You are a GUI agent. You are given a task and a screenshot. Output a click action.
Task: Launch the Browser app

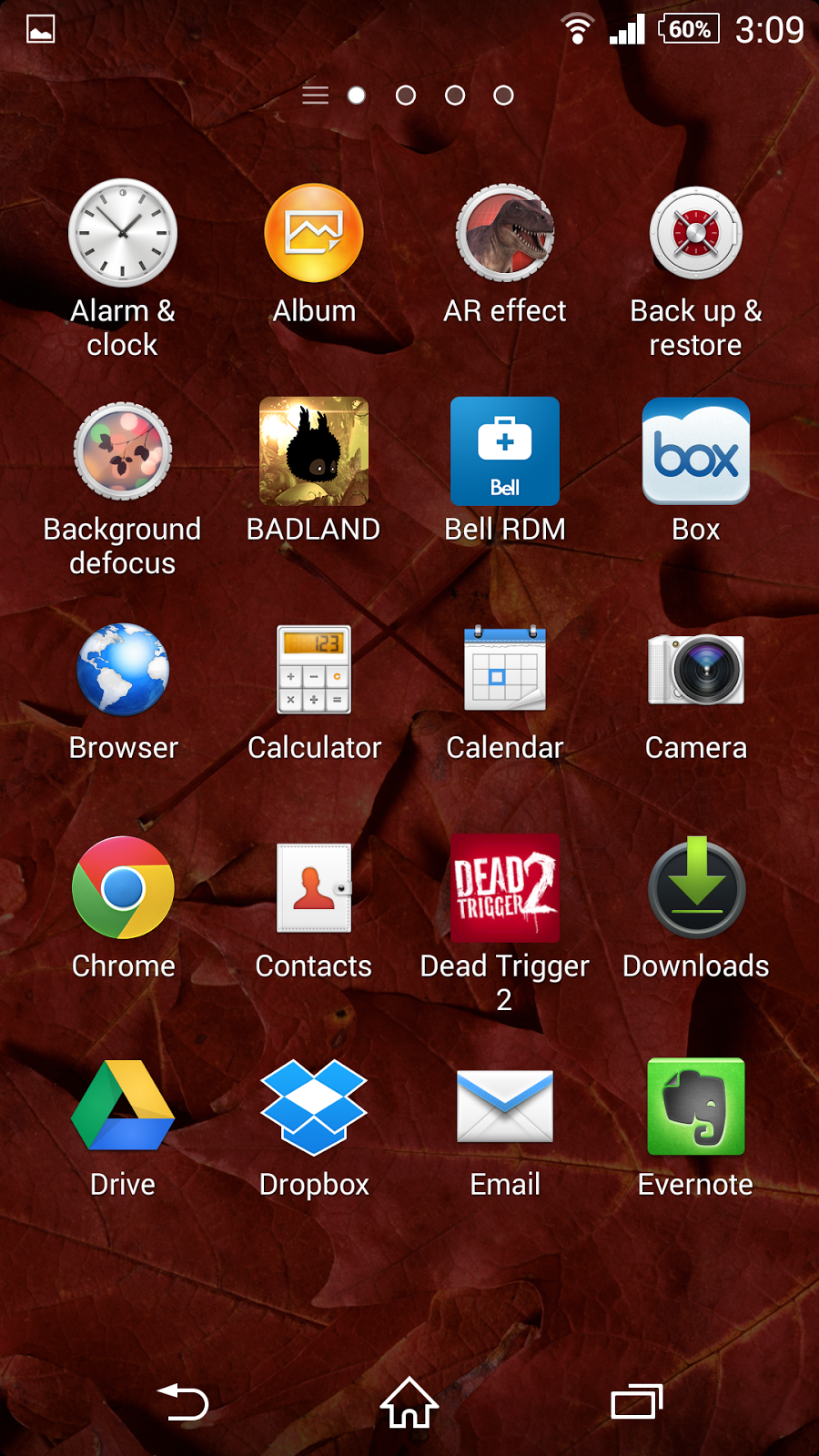123,670
